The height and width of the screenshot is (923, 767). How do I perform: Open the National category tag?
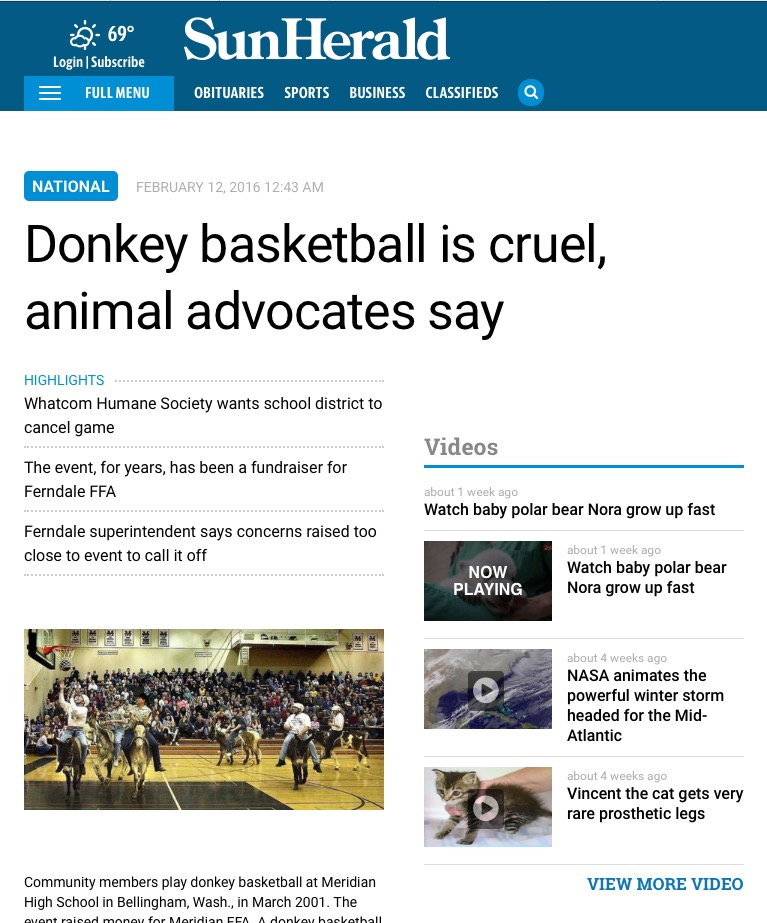pyautogui.click(x=71, y=186)
